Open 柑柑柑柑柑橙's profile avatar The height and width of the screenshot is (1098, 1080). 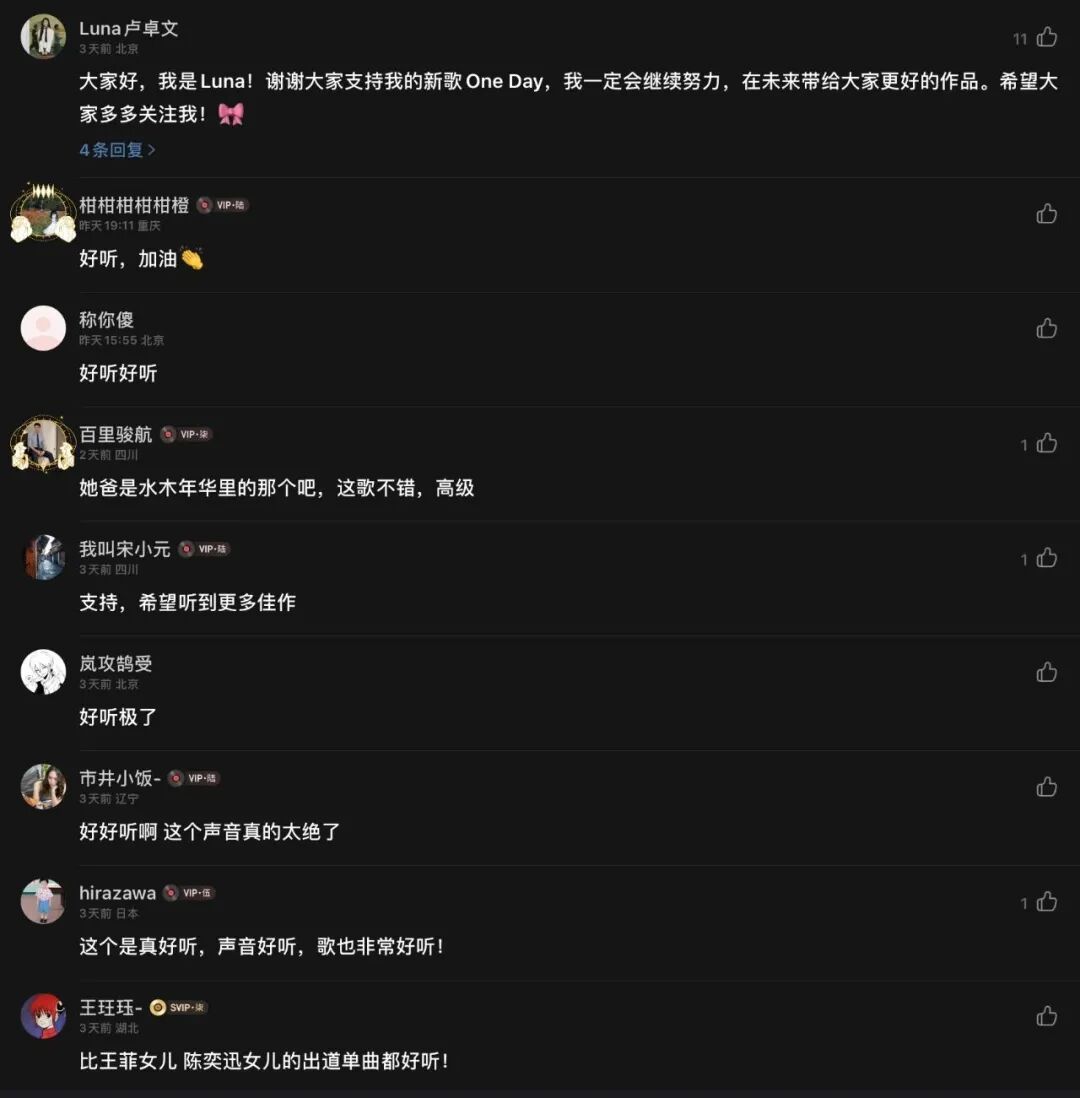43,213
